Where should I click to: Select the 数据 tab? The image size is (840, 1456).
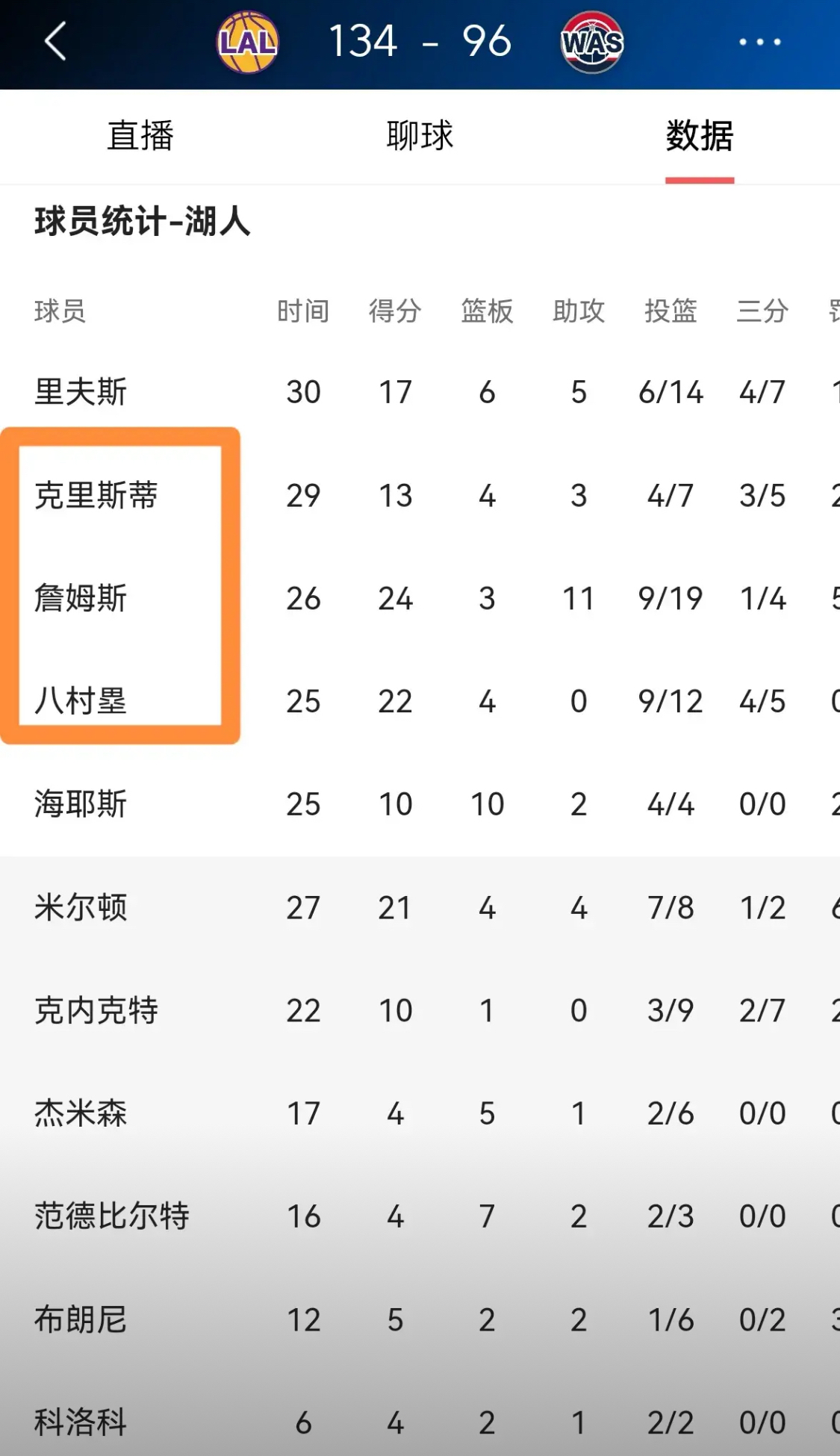point(700,136)
